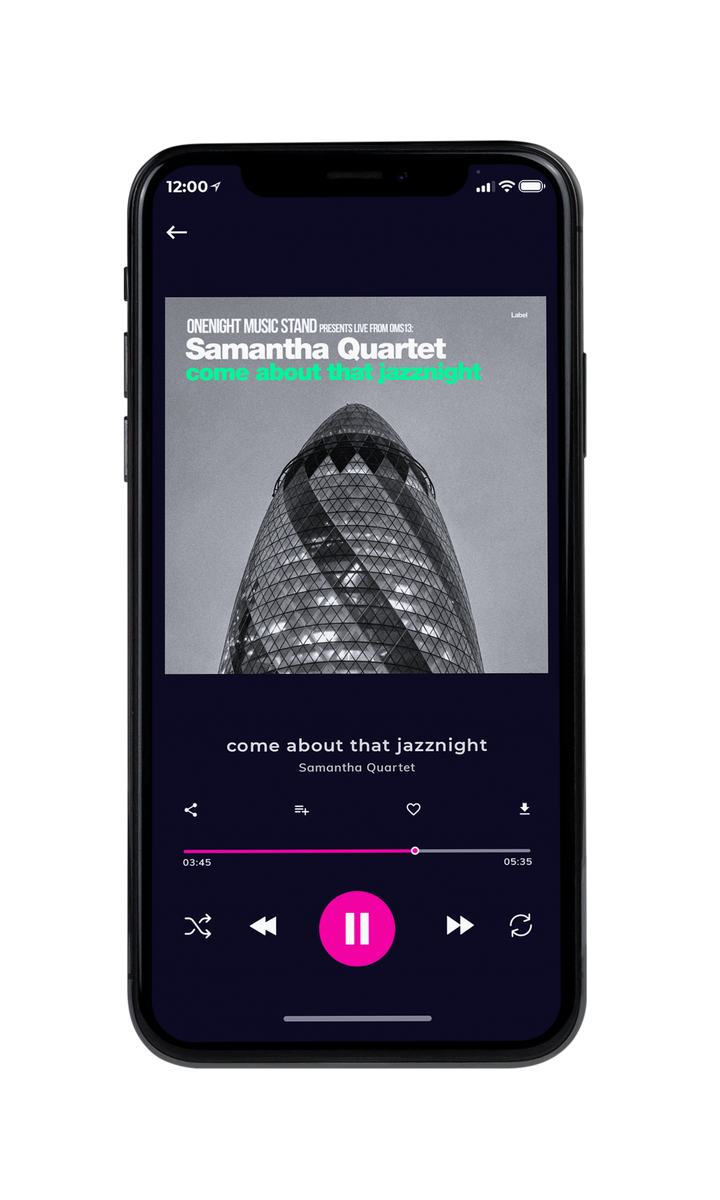Pause the playing song
This screenshot has height=1200, width=720.
(357, 929)
